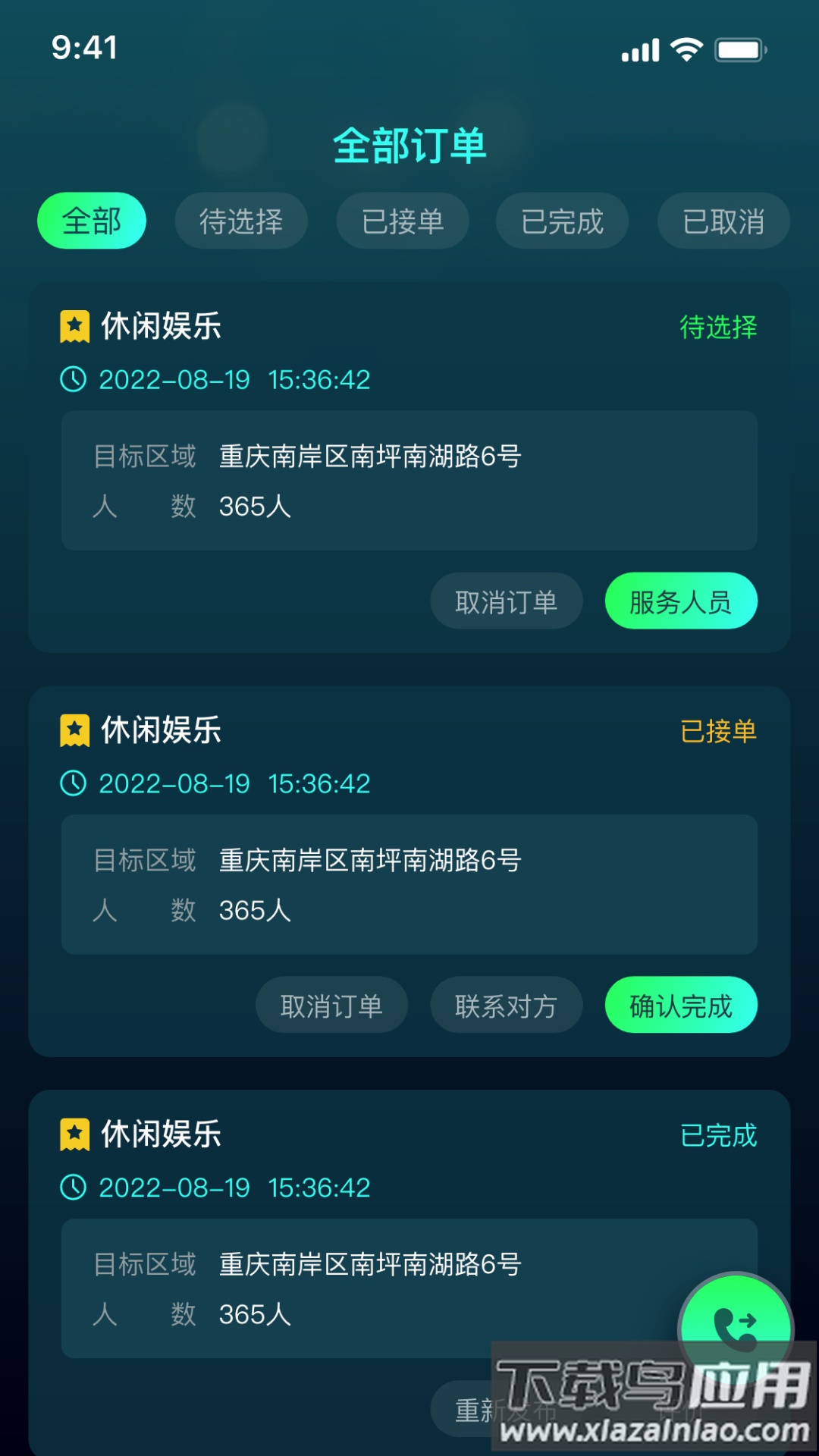
Task: Select the 已取消 tab
Action: pos(722,221)
